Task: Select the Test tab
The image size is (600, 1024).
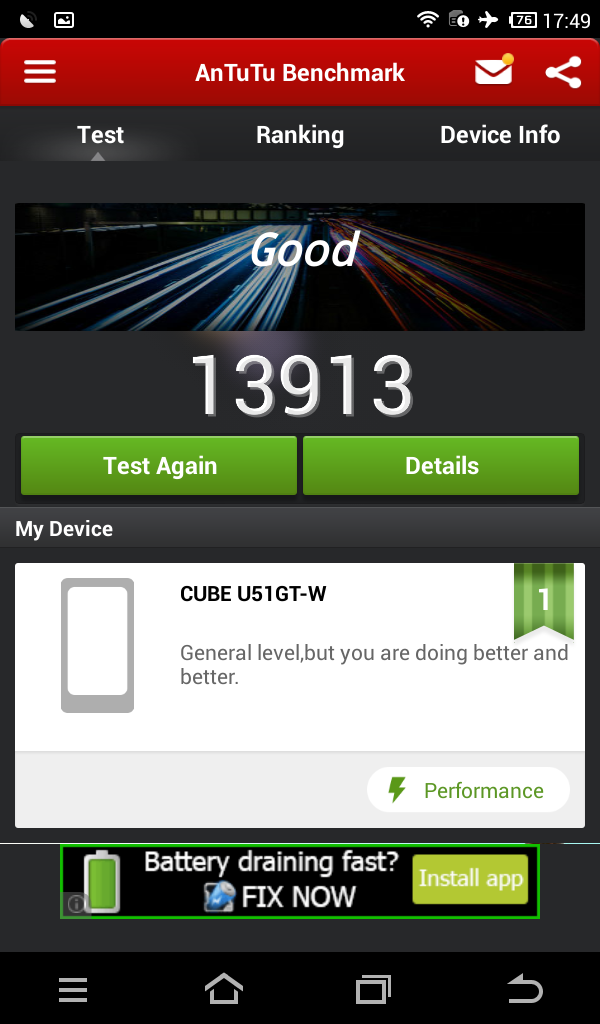Action: coord(100,135)
